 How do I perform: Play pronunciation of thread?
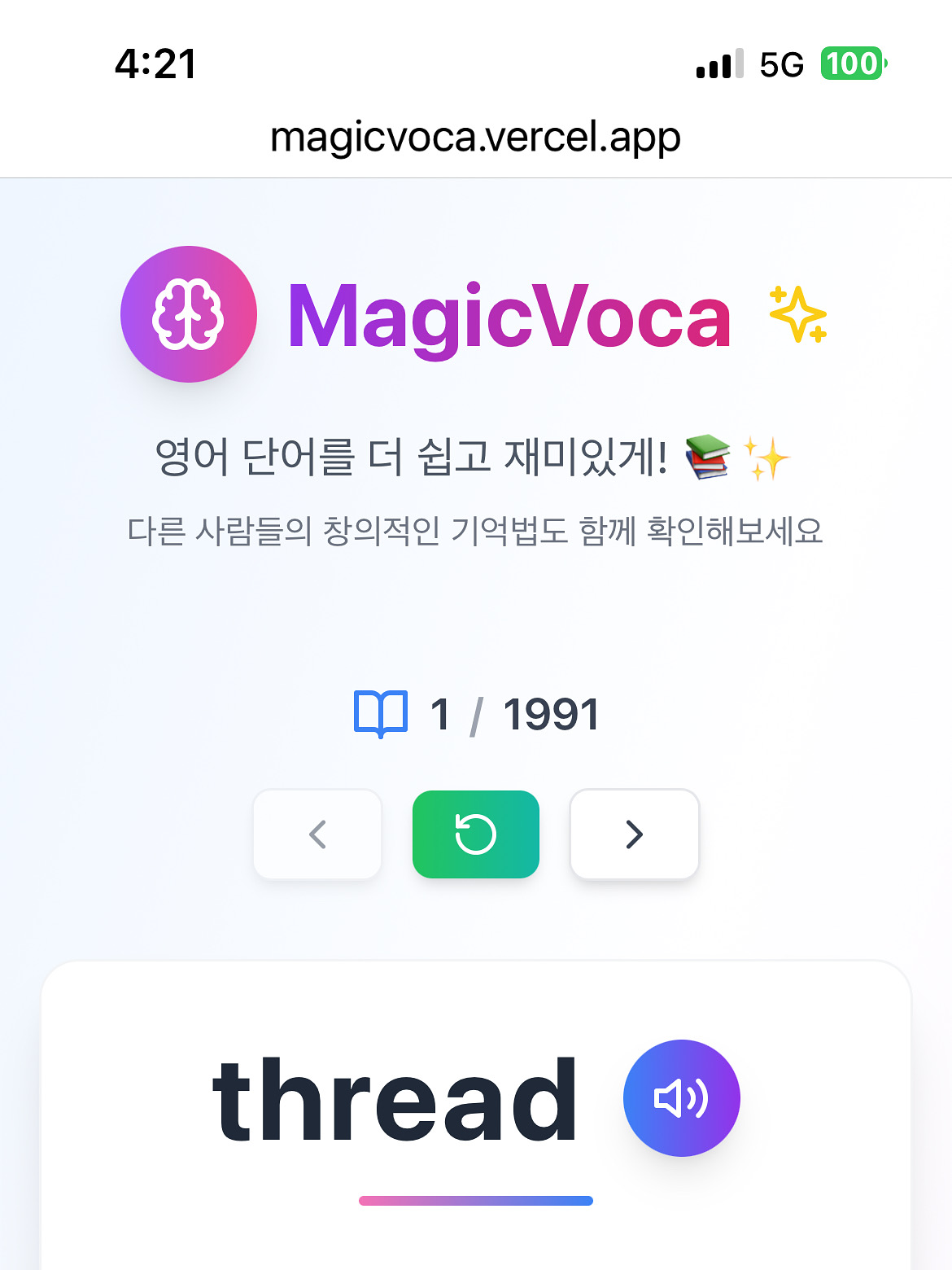click(x=681, y=1098)
